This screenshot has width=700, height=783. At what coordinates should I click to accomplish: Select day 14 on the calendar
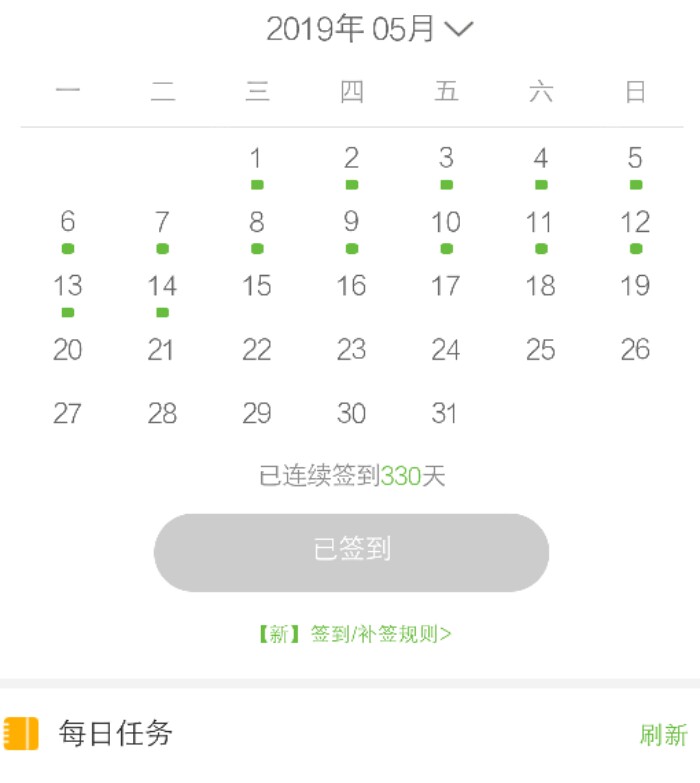(x=162, y=288)
